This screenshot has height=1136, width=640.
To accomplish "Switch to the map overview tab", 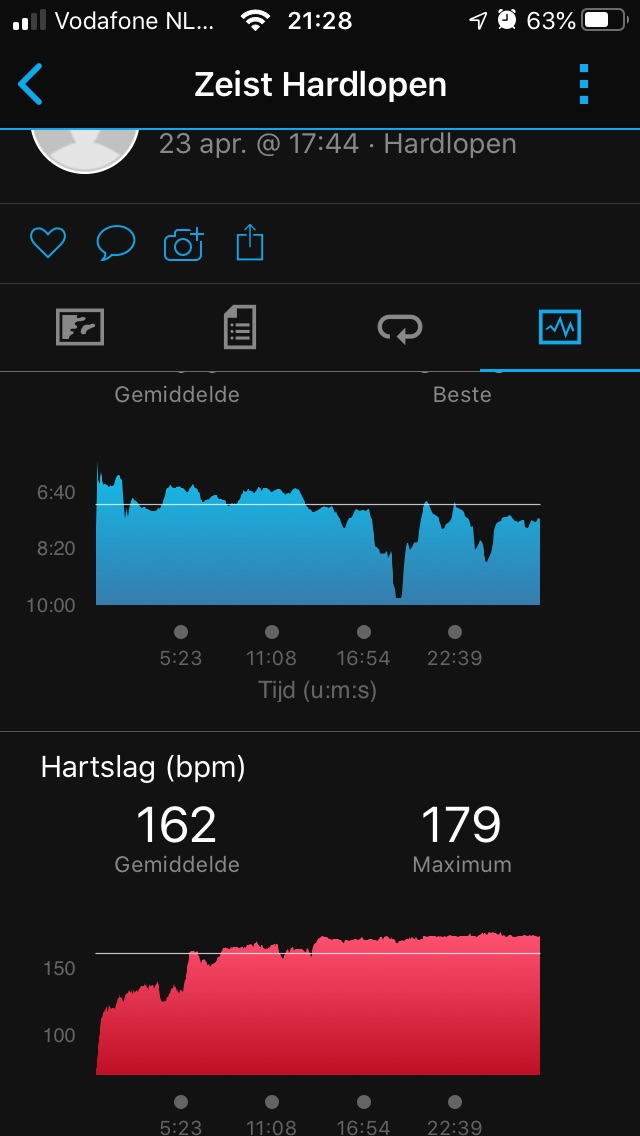I will click(x=80, y=327).
